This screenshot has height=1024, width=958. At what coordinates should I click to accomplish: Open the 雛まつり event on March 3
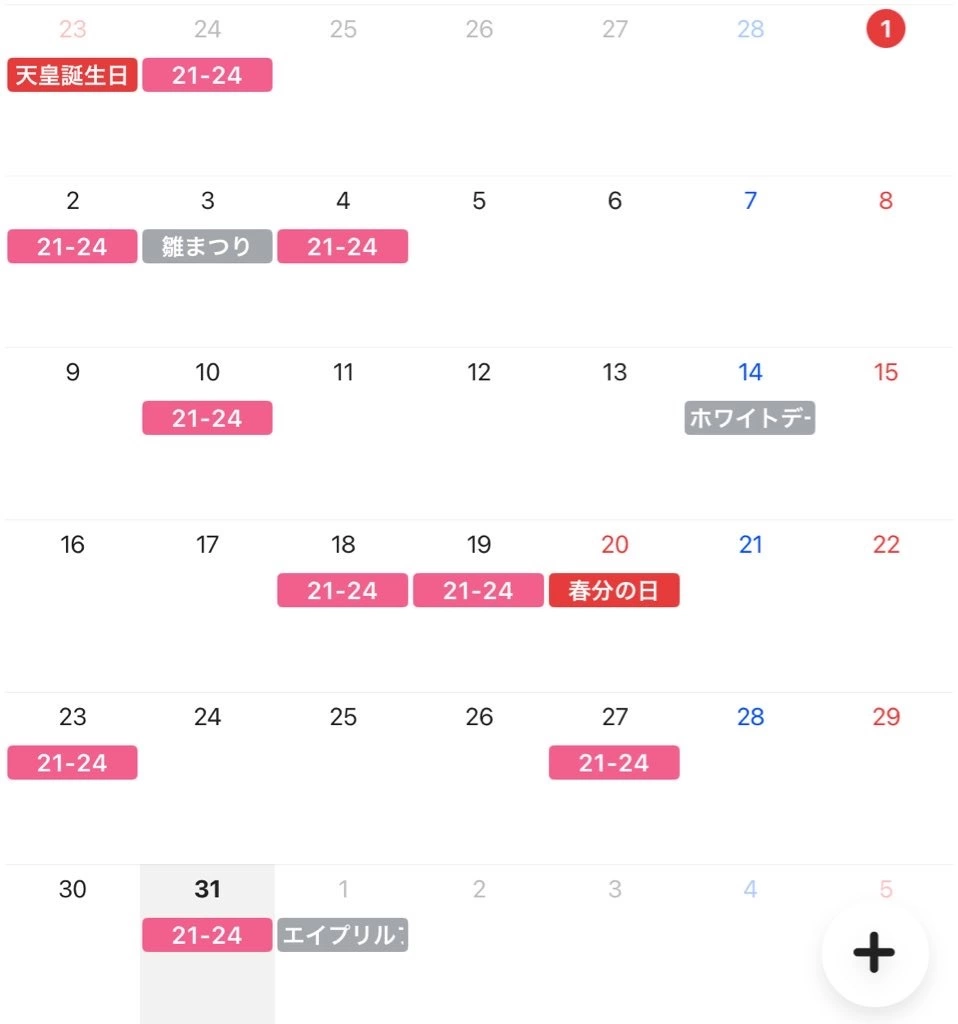tap(207, 247)
